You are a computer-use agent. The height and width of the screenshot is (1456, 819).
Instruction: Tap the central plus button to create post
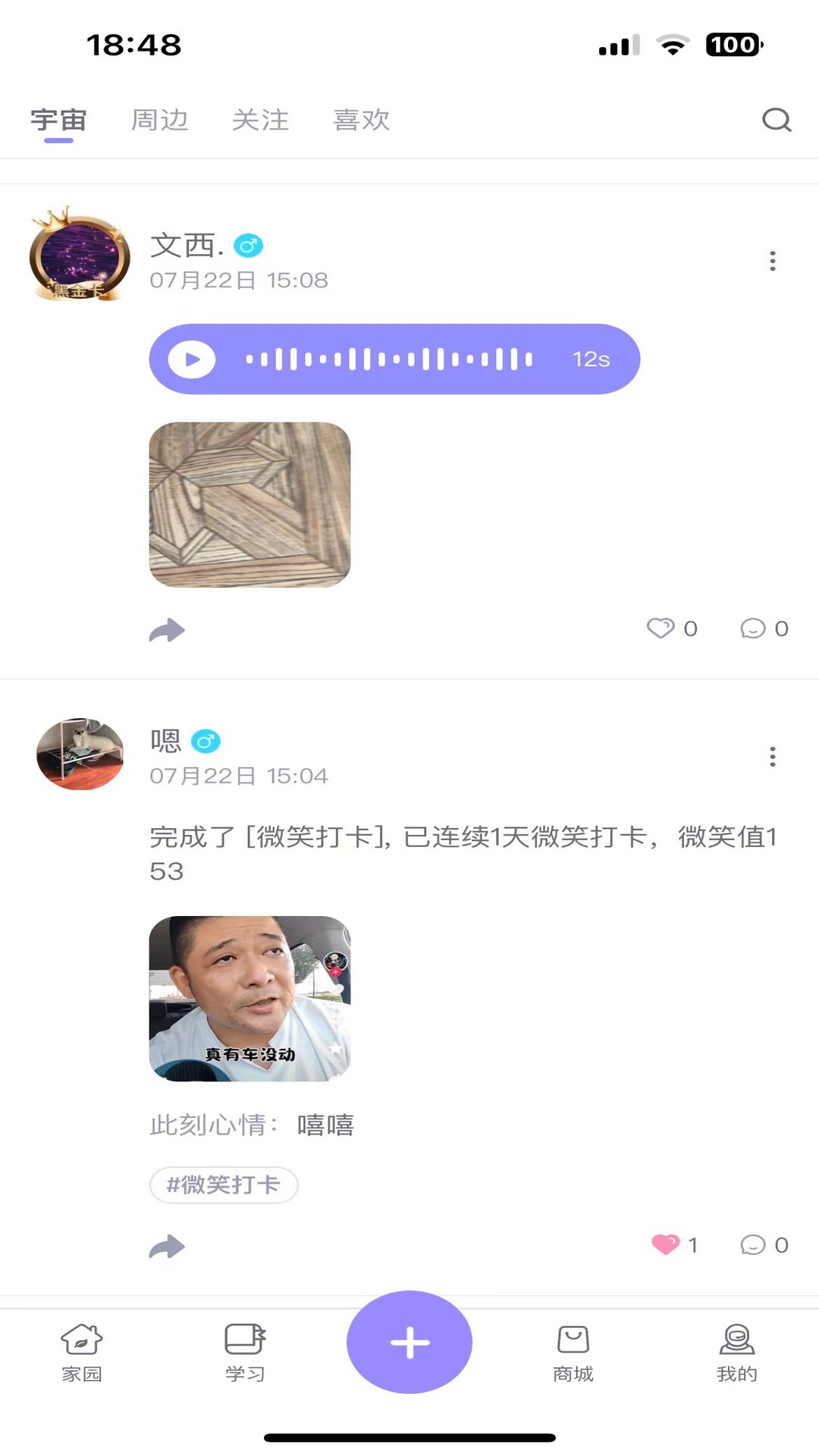[409, 1341]
